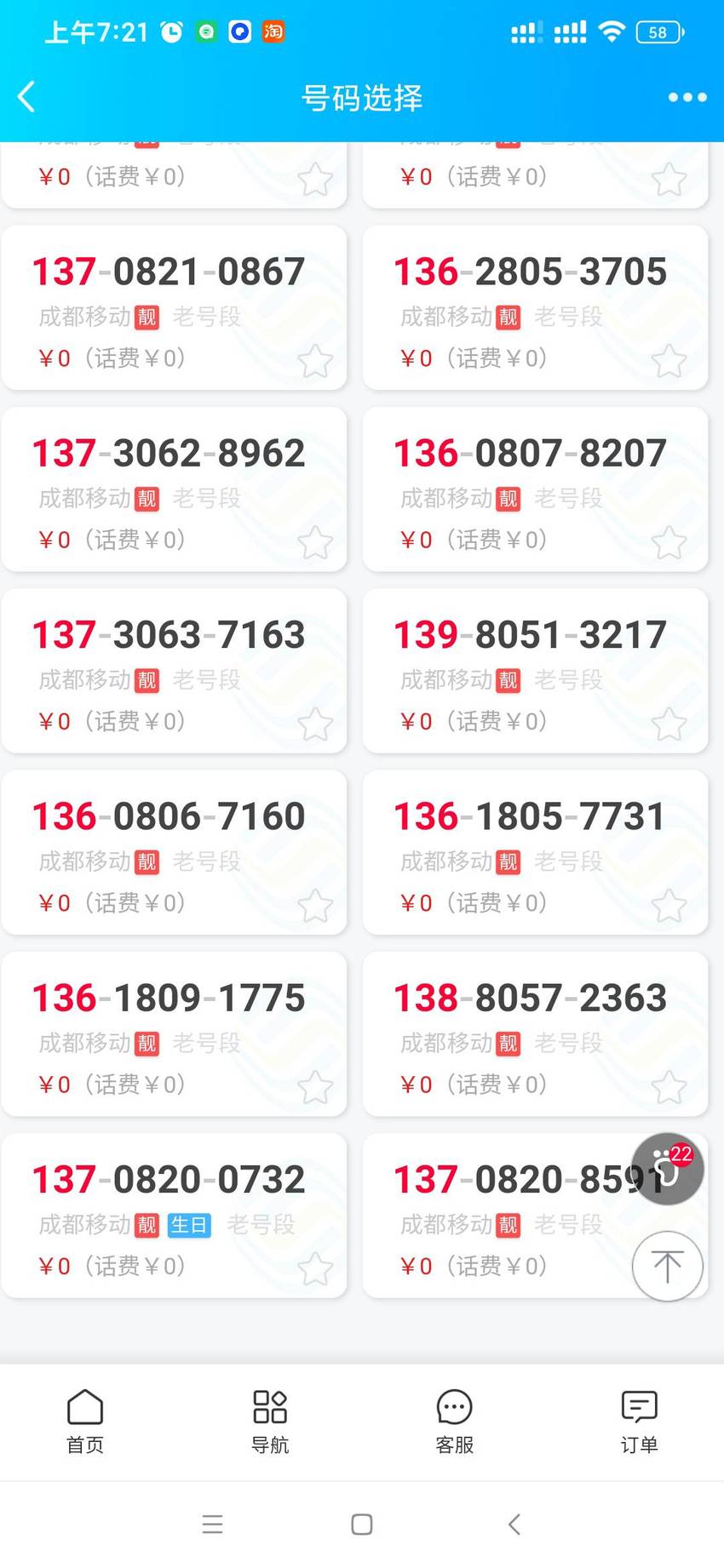The image size is (724, 1568).
Task: Open number 136-1805-7731
Action: pos(535,852)
